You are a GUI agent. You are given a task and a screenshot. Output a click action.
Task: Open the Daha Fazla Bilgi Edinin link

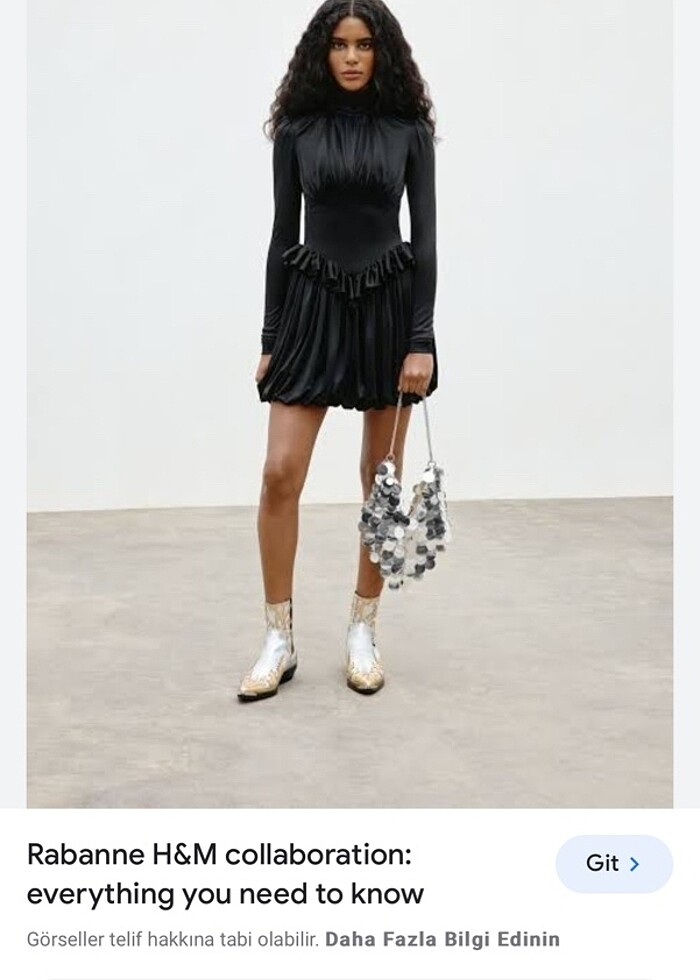click(x=442, y=939)
